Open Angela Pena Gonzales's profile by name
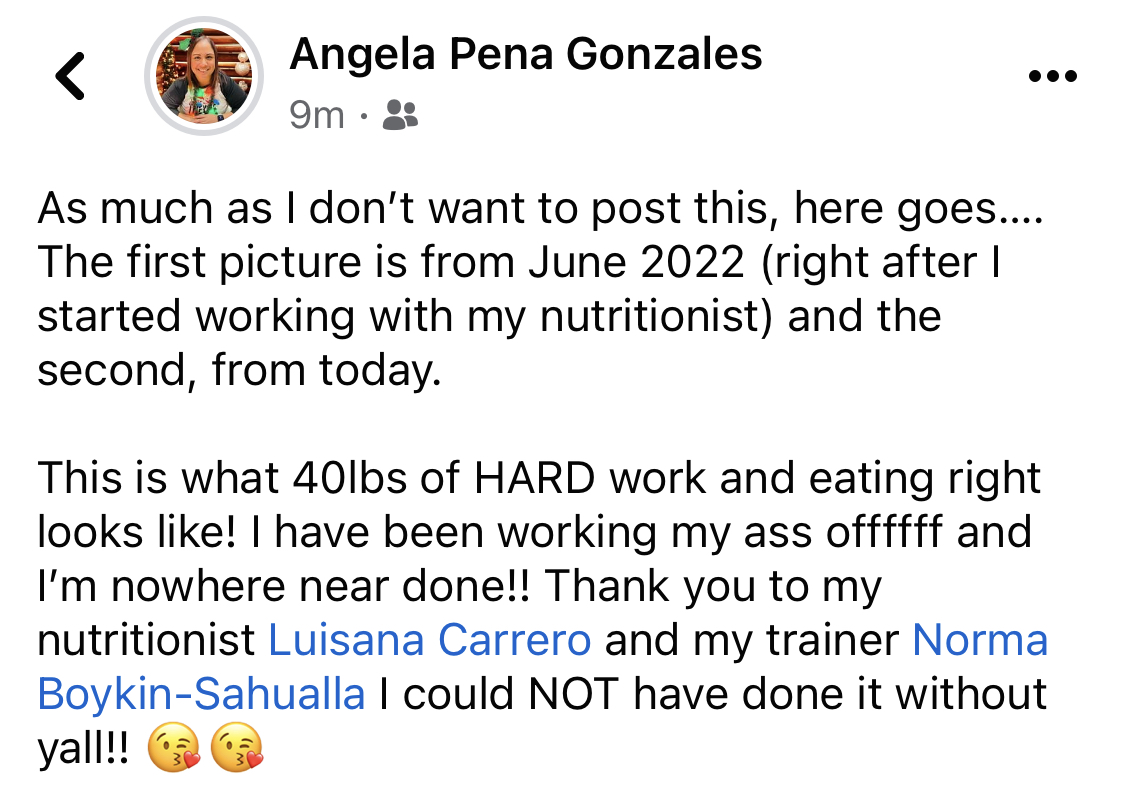This screenshot has height=799, width=1125. click(x=525, y=54)
